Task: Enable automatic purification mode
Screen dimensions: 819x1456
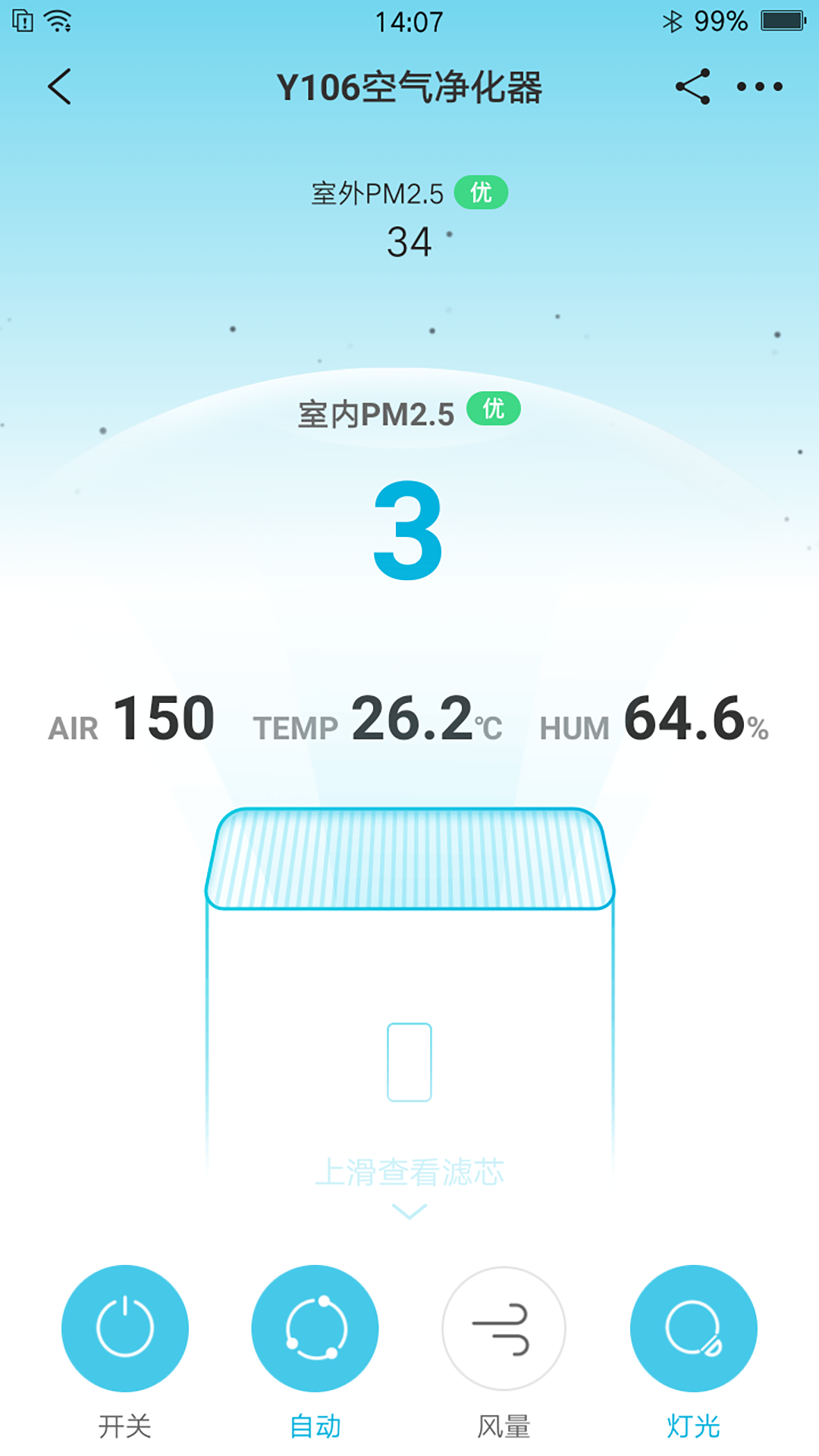Action: point(315,1328)
